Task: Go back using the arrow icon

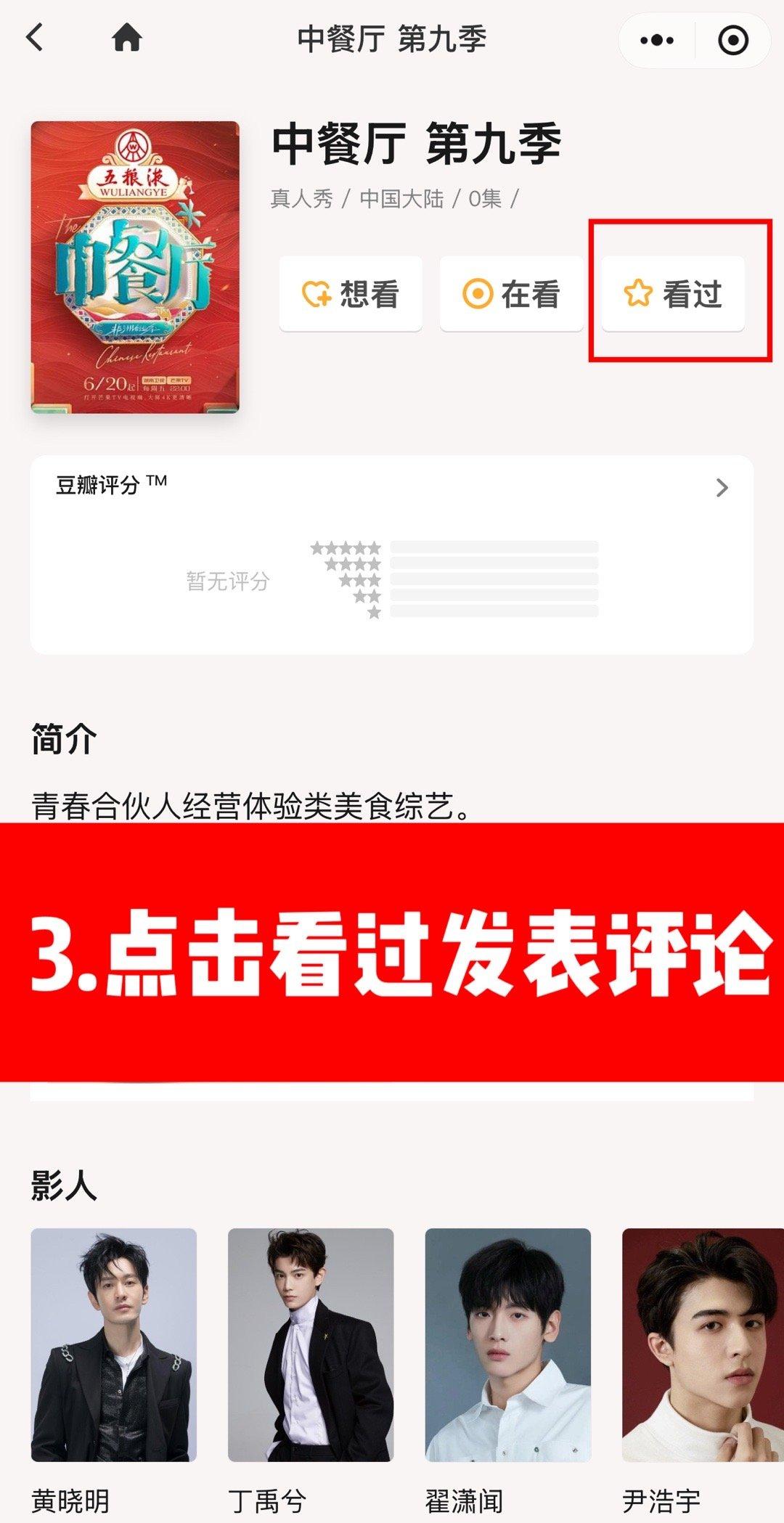Action: [35, 38]
